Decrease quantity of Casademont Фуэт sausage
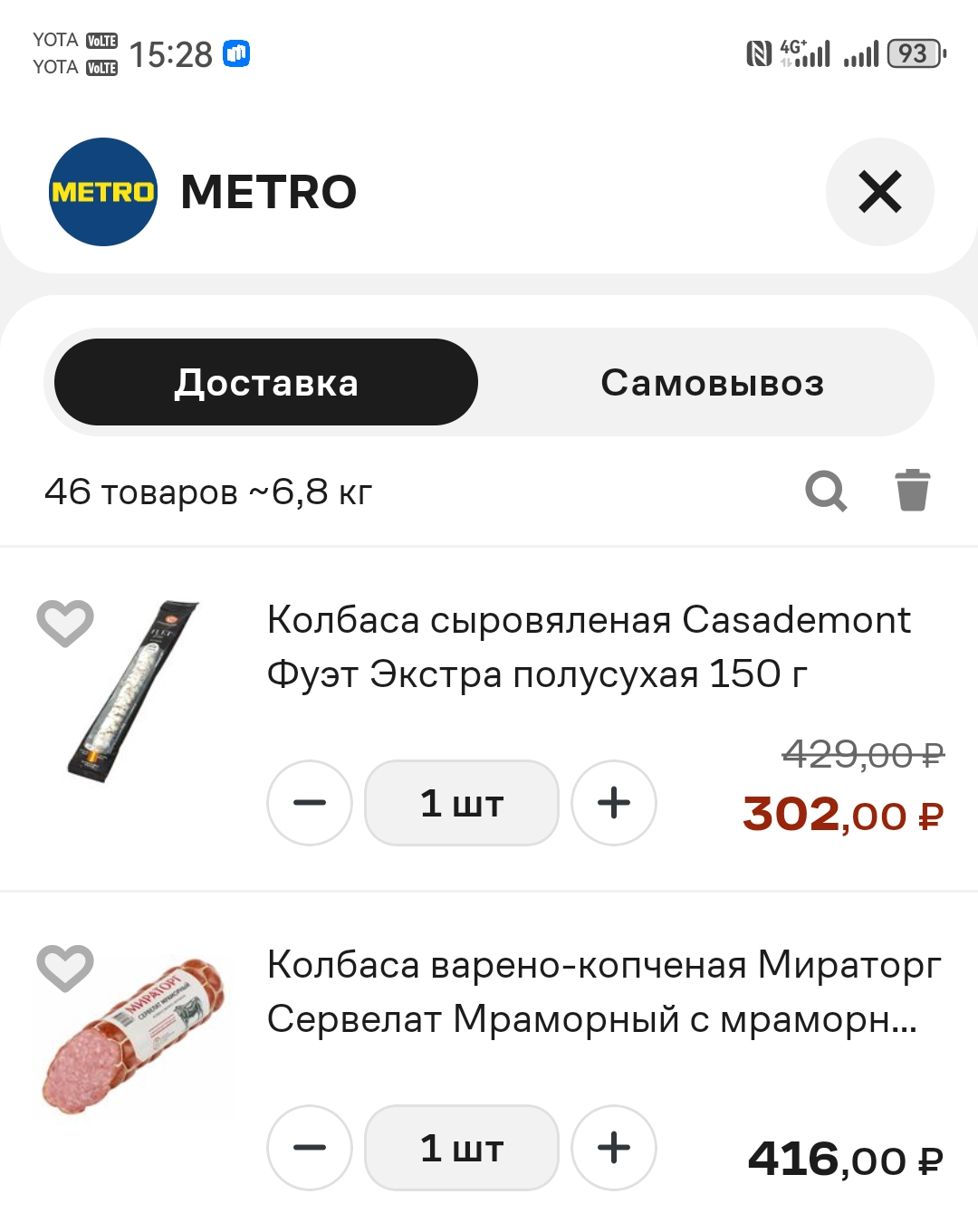Screen dimensions: 978x1232 click(310, 803)
